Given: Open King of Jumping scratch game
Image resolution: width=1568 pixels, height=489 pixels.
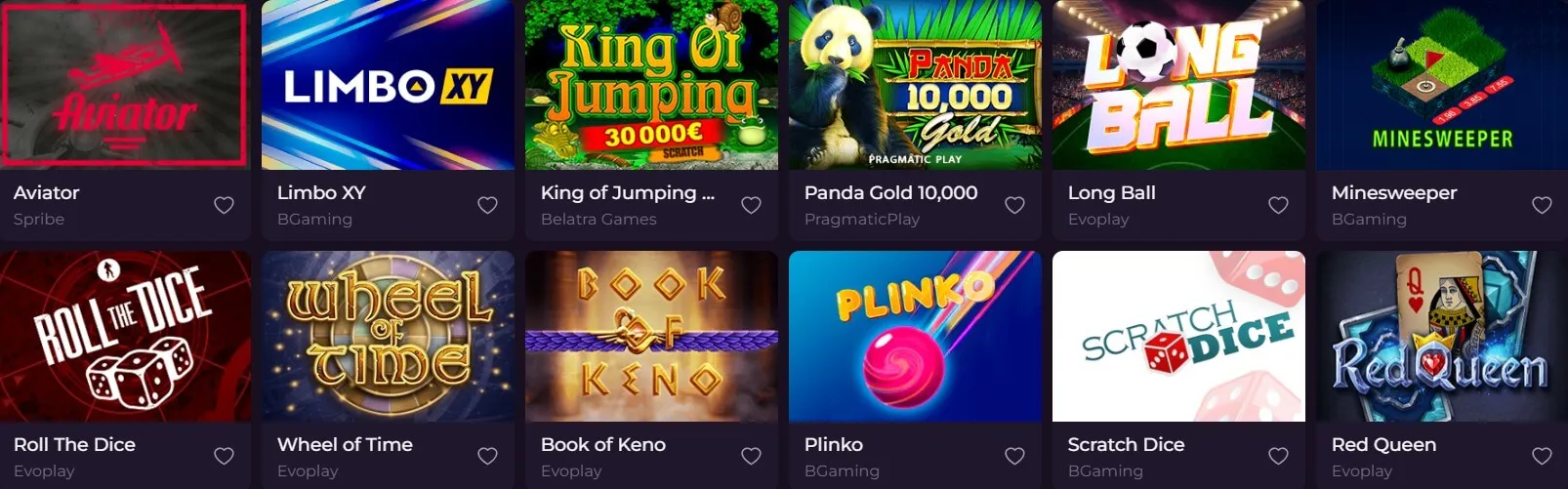Looking at the screenshot, I should pyautogui.click(x=651, y=85).
